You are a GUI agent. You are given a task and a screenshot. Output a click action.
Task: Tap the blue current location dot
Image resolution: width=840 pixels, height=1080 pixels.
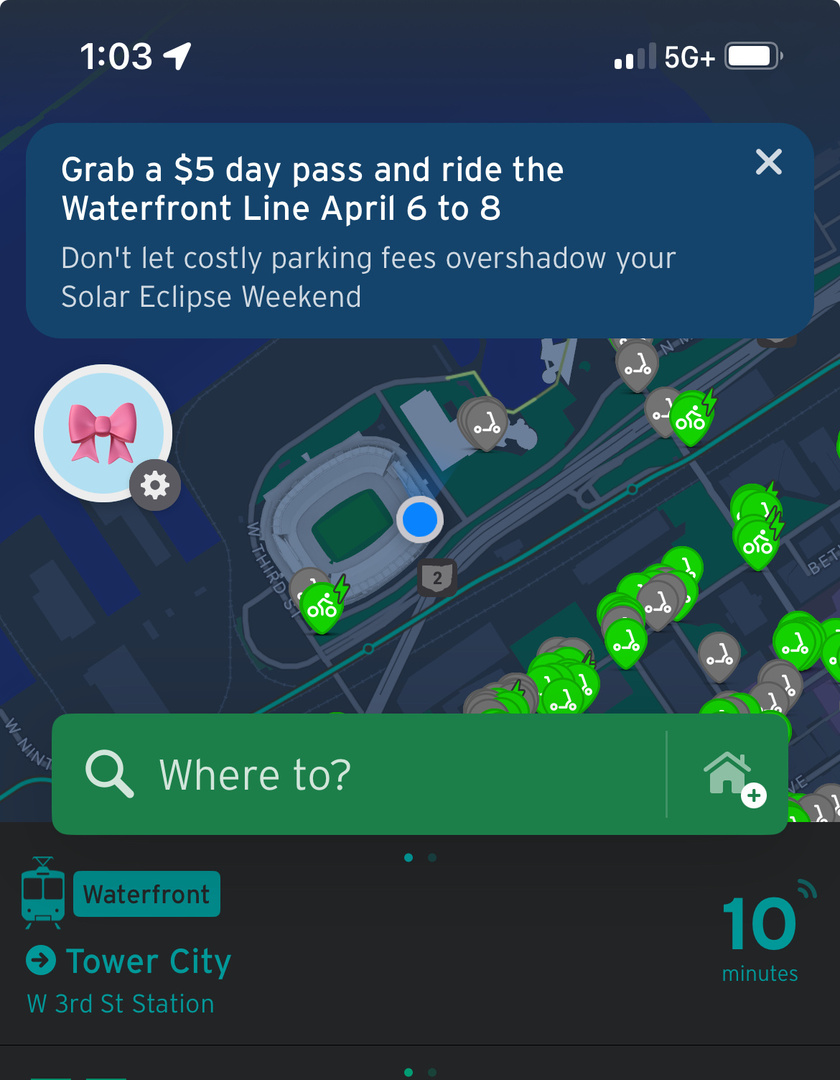click(420, 520)
